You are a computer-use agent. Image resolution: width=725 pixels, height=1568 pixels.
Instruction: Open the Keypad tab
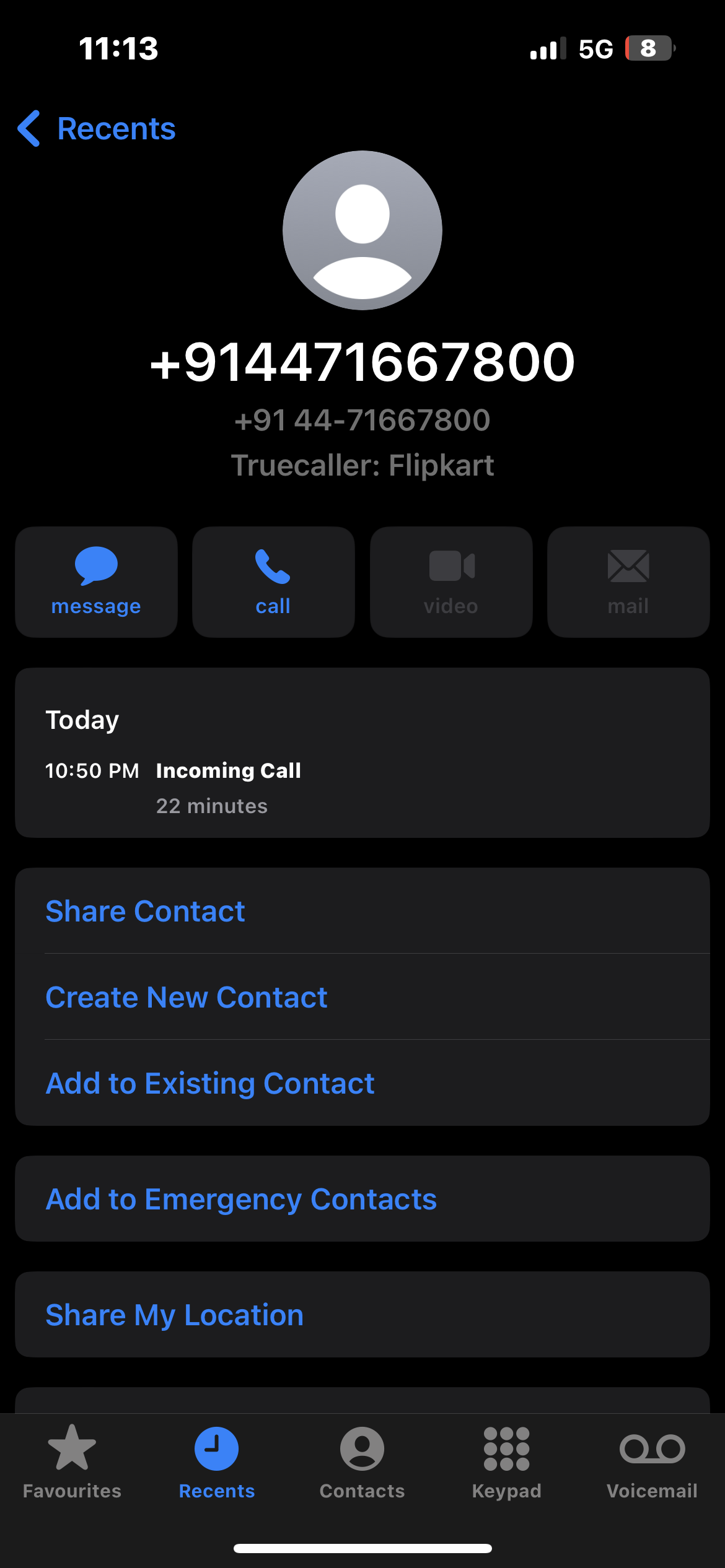[x=507, y=1462]
